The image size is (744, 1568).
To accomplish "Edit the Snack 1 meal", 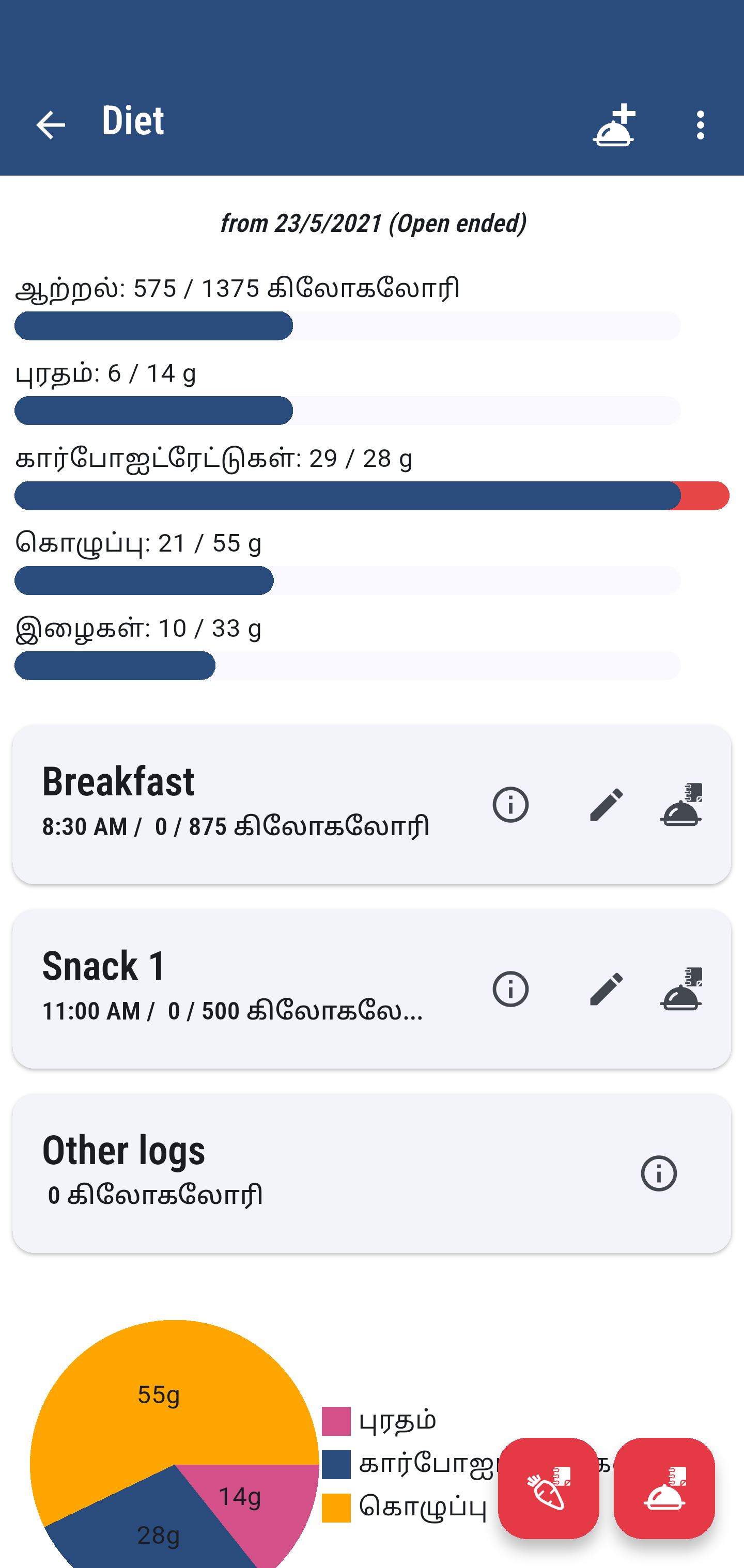I will 607,989.
